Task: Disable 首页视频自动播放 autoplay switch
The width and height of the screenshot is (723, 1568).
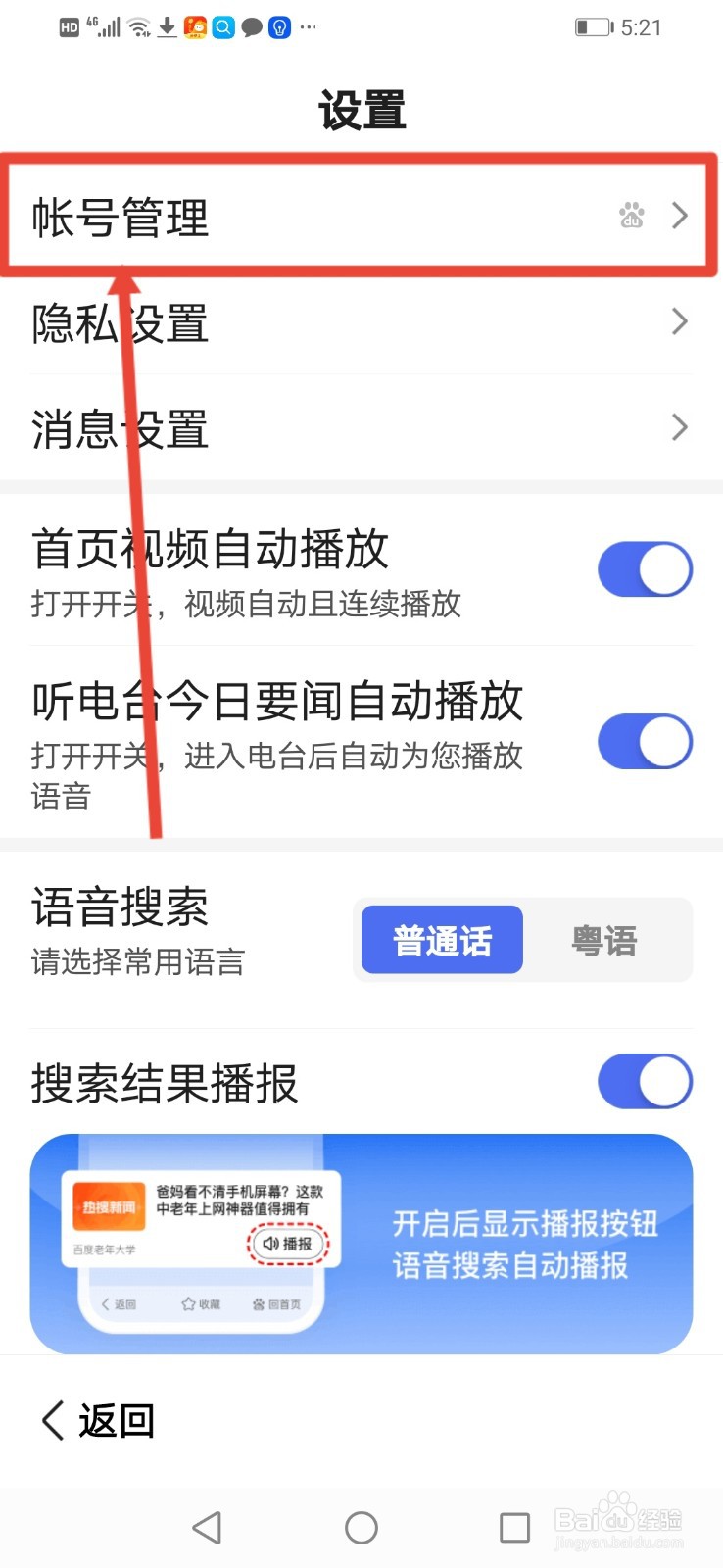Action: coord(645,569)
